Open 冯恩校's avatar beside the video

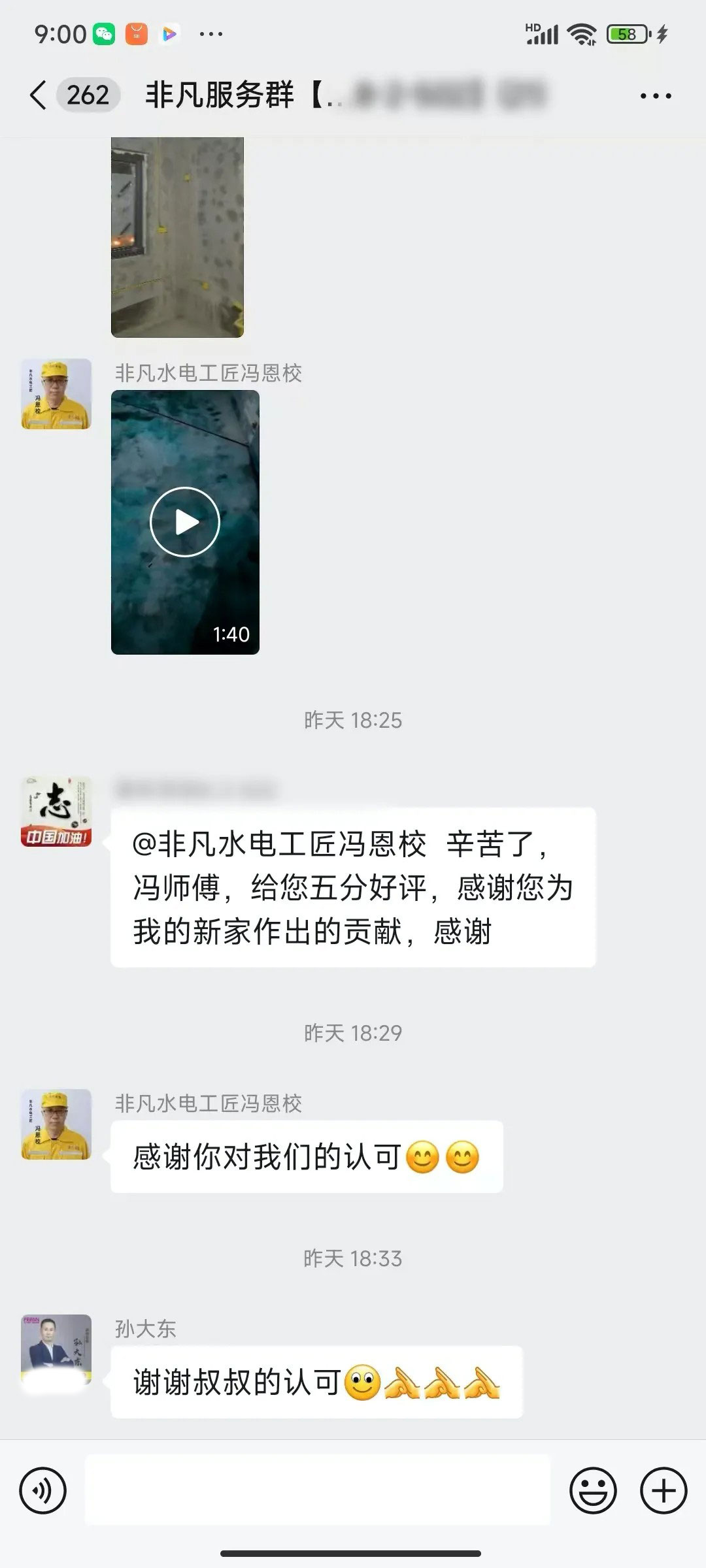56,394
